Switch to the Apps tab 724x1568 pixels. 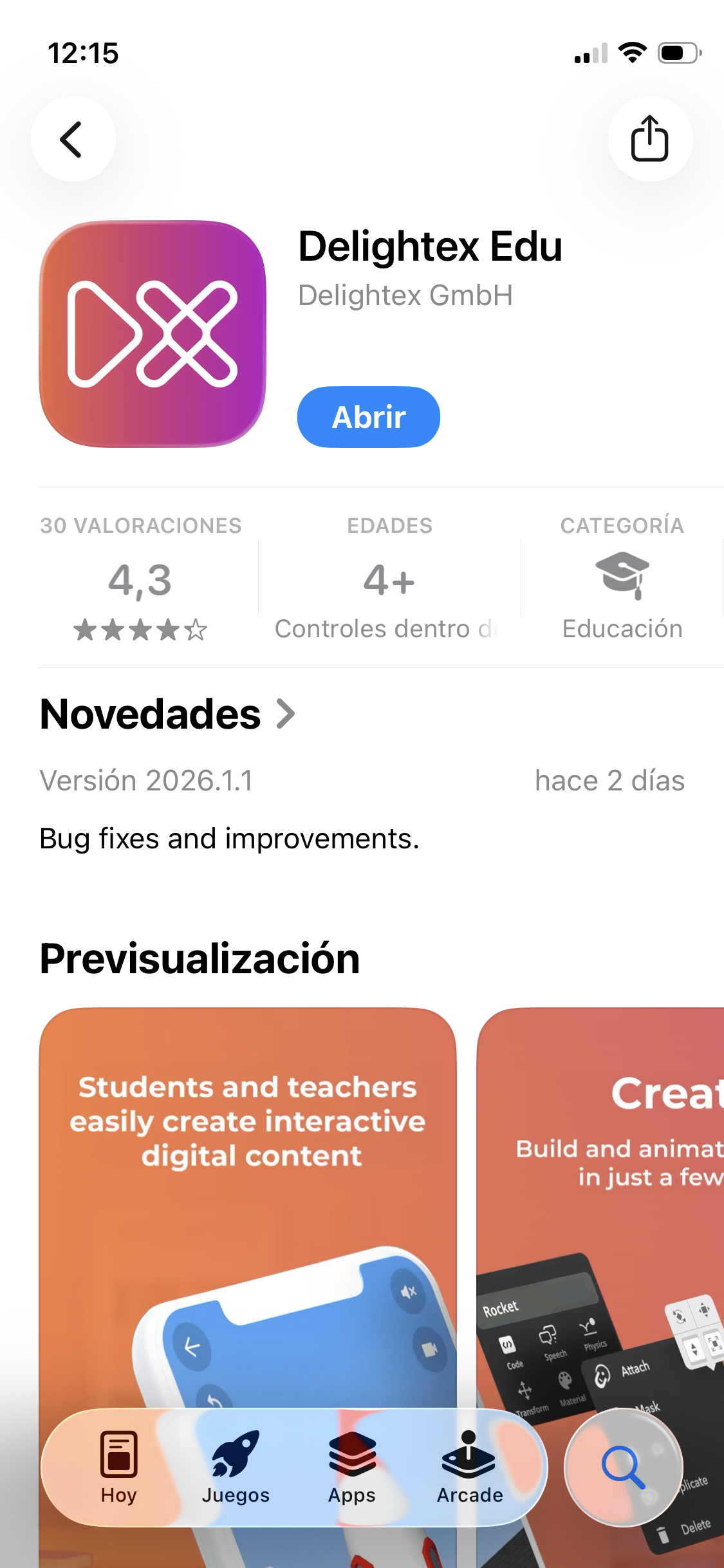point(352,1468)
